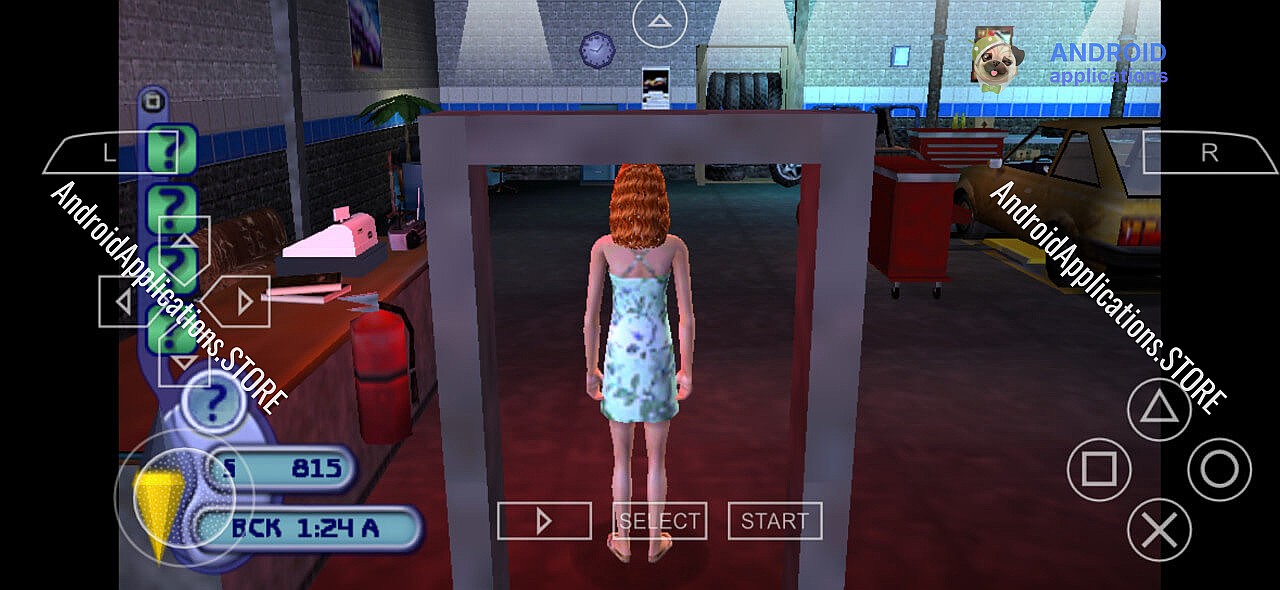1280x590 pixels.
Task: Tap the D-pad left arrow
Action: click(125, 300)
